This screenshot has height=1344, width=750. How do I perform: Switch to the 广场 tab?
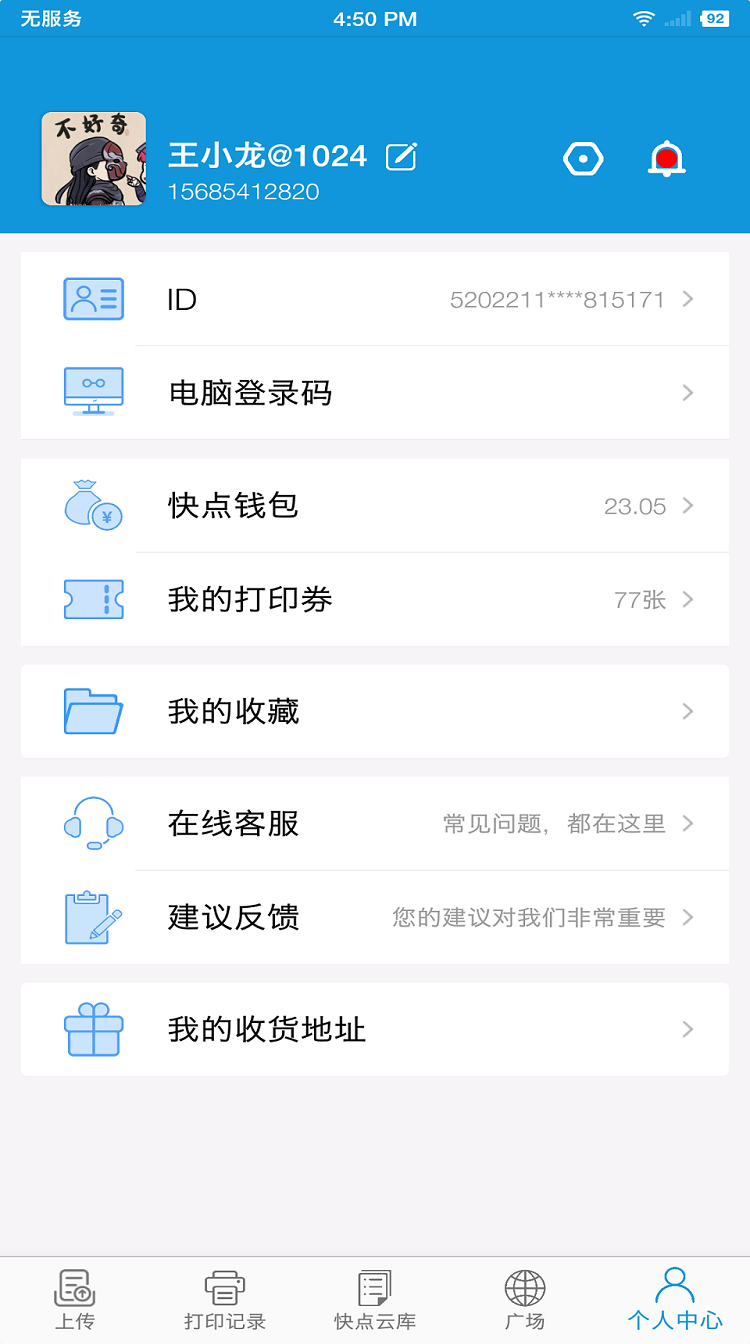(x=524, y=1298)
